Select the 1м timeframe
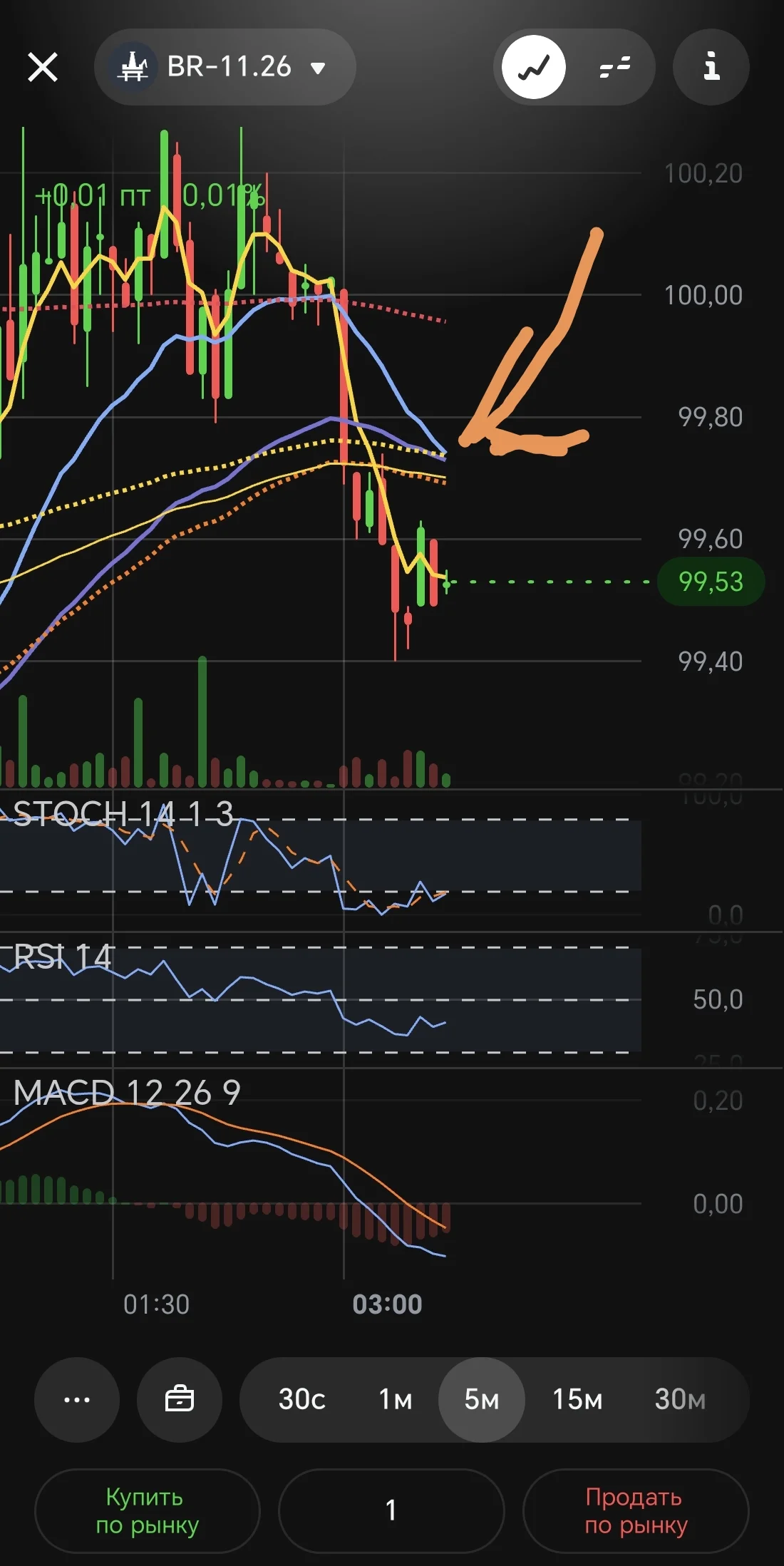 (396, 1399)
